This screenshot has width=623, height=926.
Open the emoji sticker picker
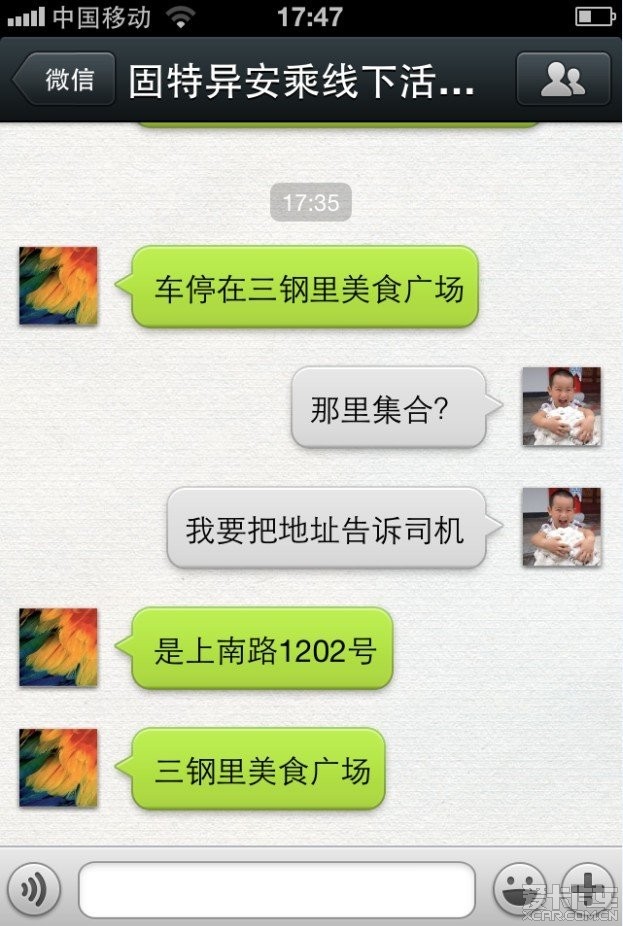[x=520, y=889]
